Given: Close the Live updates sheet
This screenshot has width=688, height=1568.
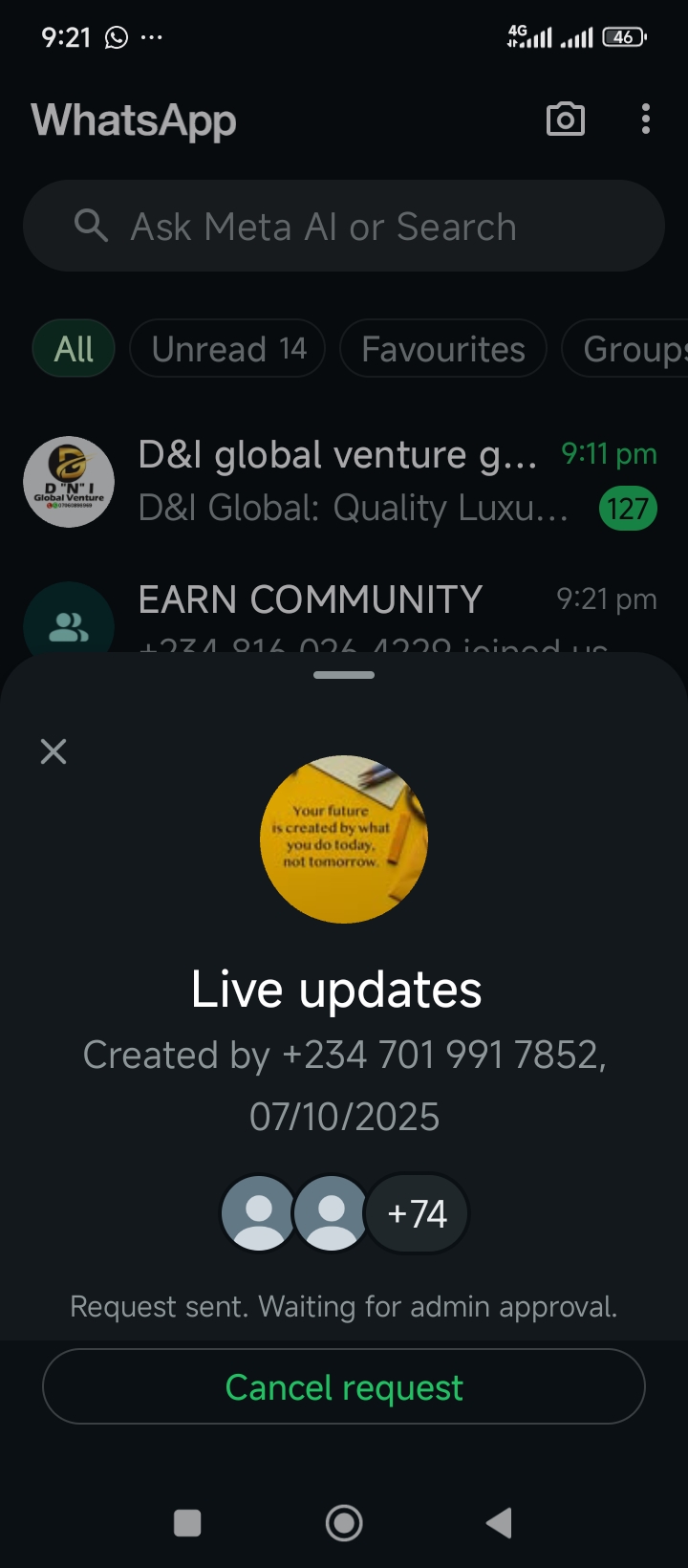Looking at the screenshot, I should click(54, 751).
